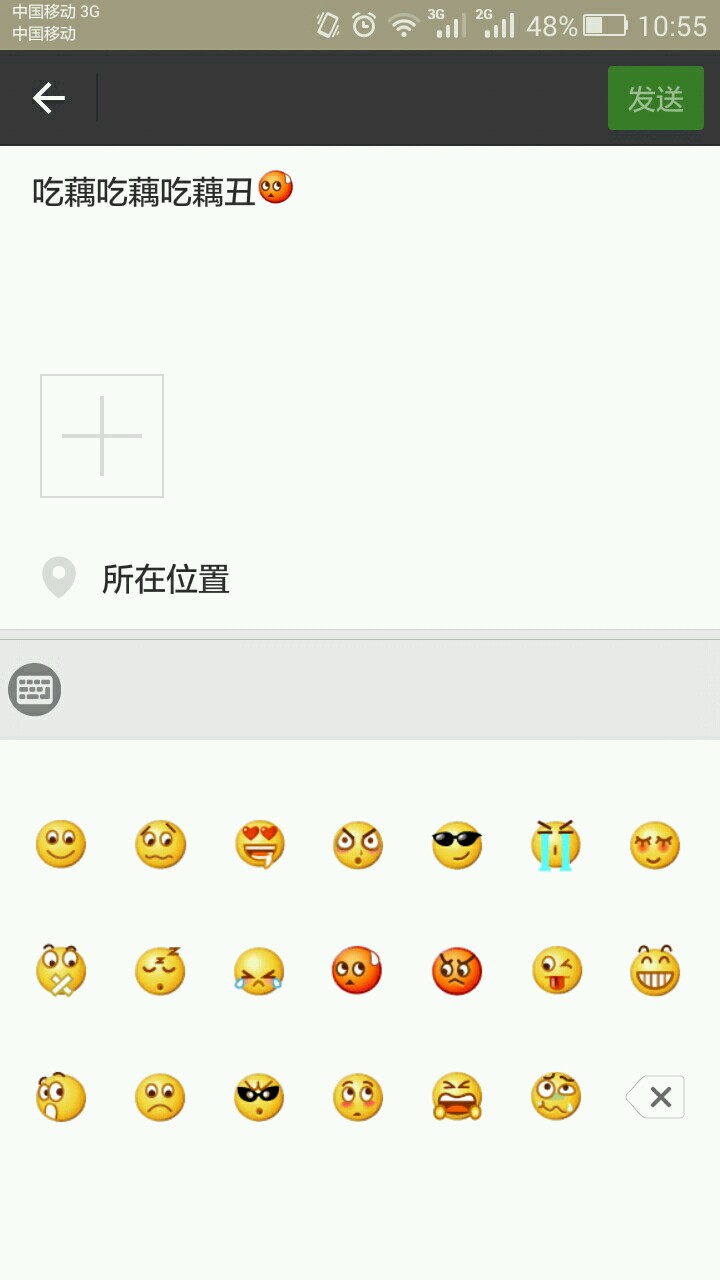
Task: Insert the red angry face emoji
Action: pyautogui.click(x=457, y=971)
